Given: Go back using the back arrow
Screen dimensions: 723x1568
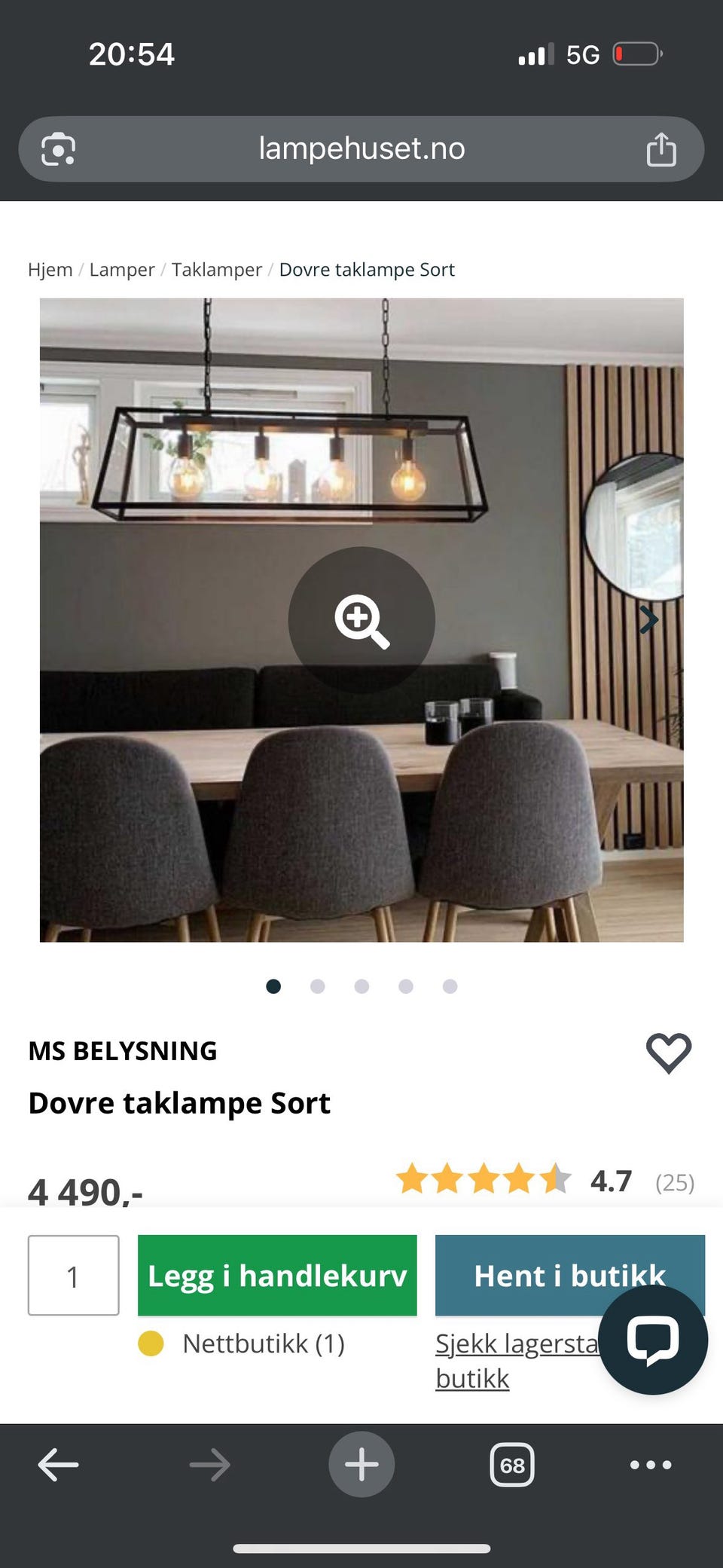Looking at the screenshot, I should 58,1464.
